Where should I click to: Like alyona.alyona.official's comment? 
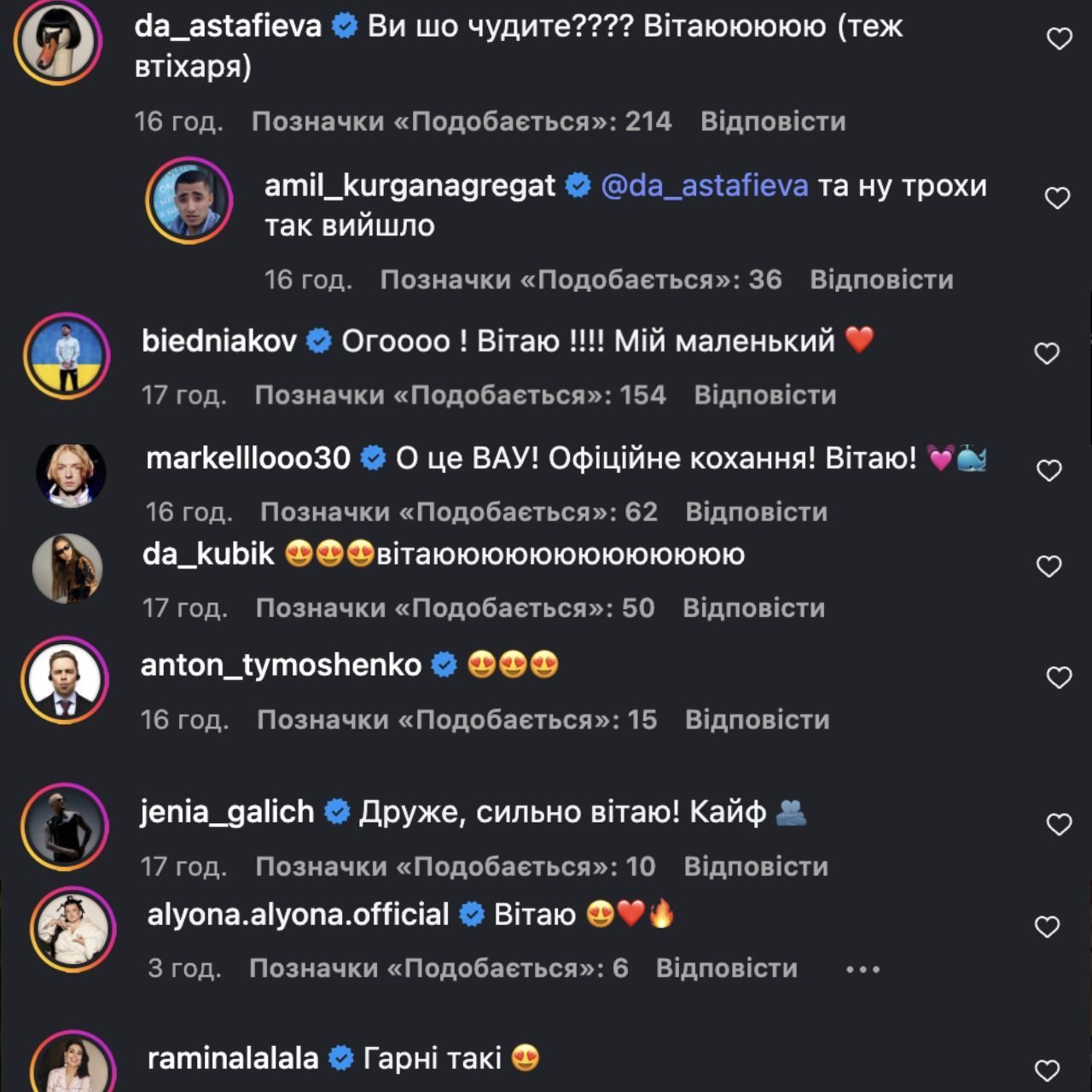tap(1047, 926)
